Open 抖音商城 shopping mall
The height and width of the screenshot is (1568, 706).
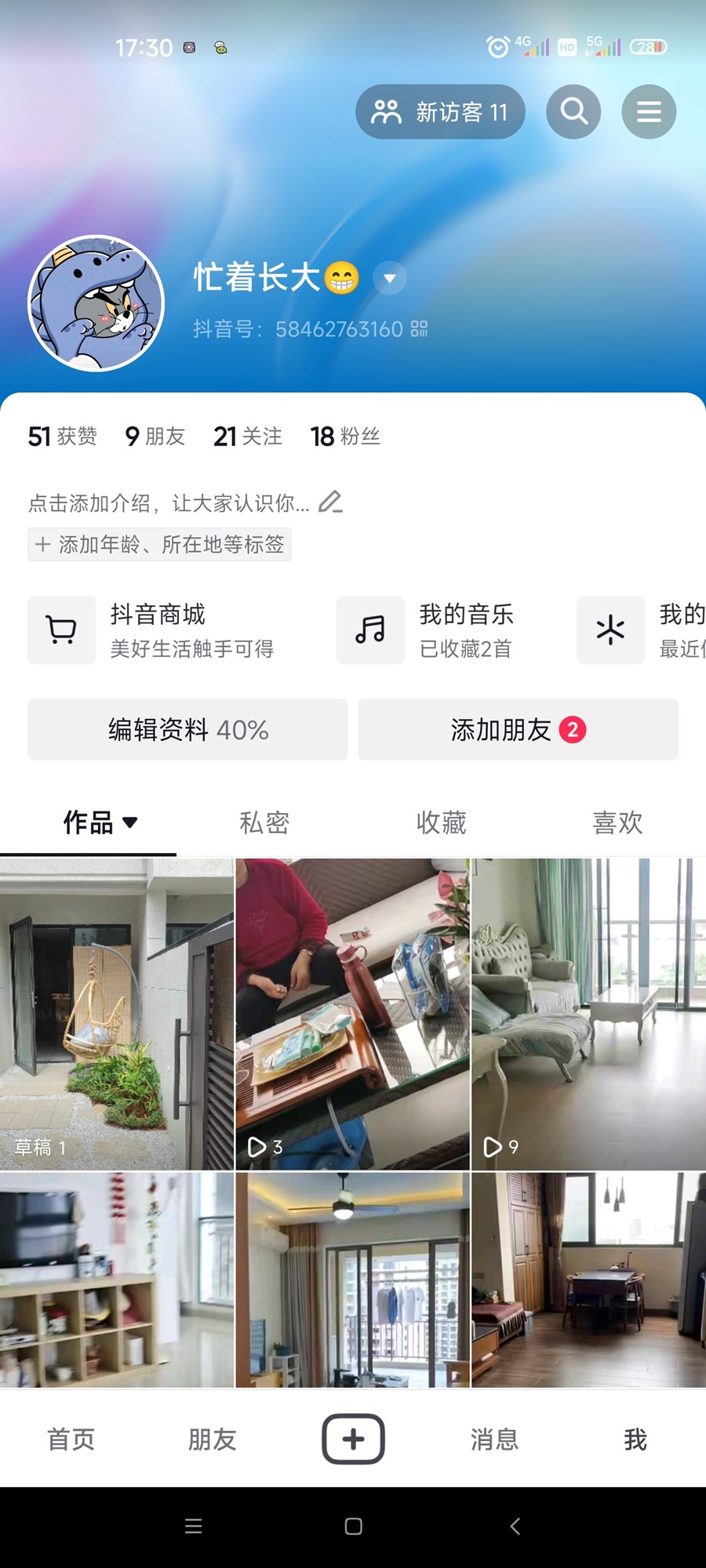157,630
